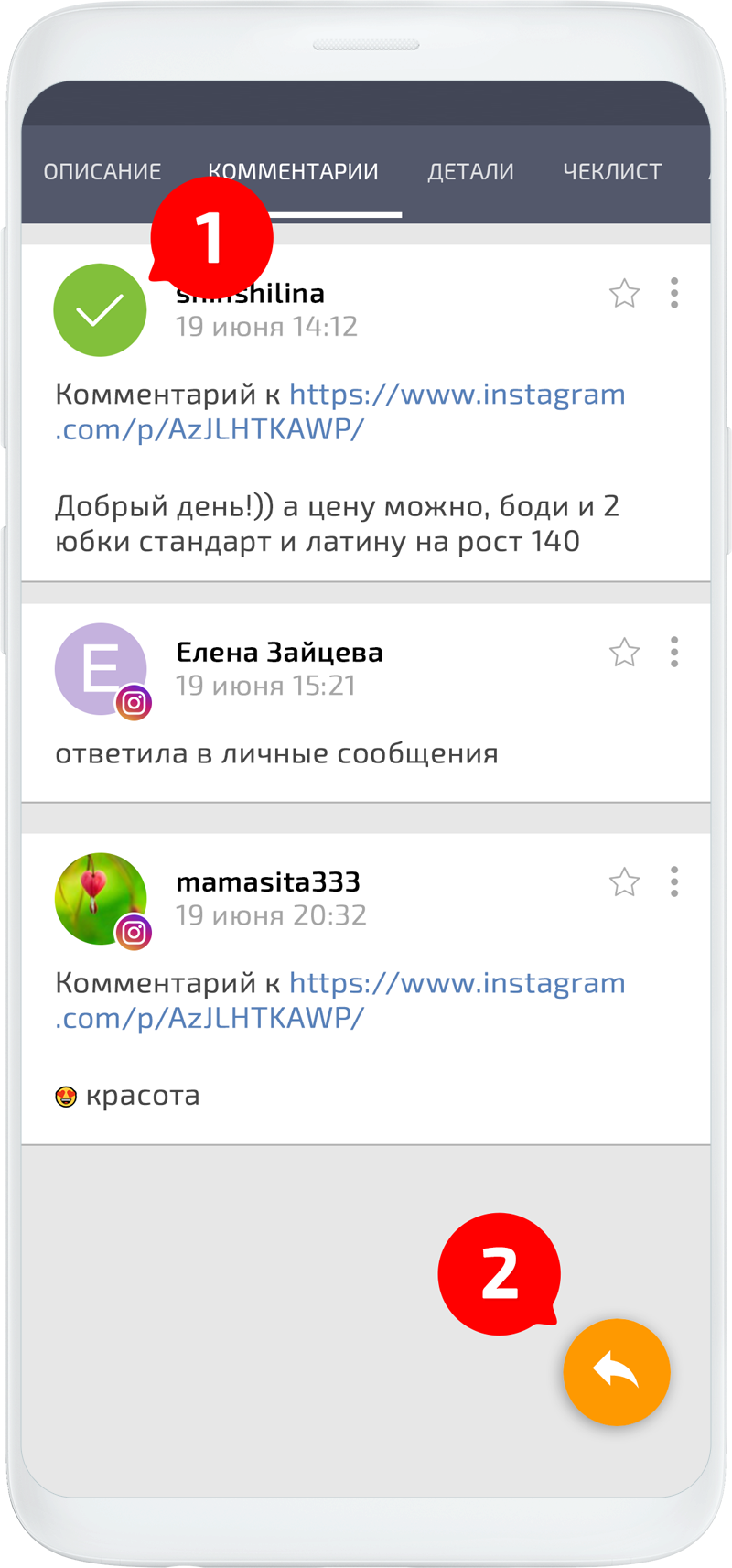Open overflow menu on Елена Зайцева's comment

[x=674, y=653]
